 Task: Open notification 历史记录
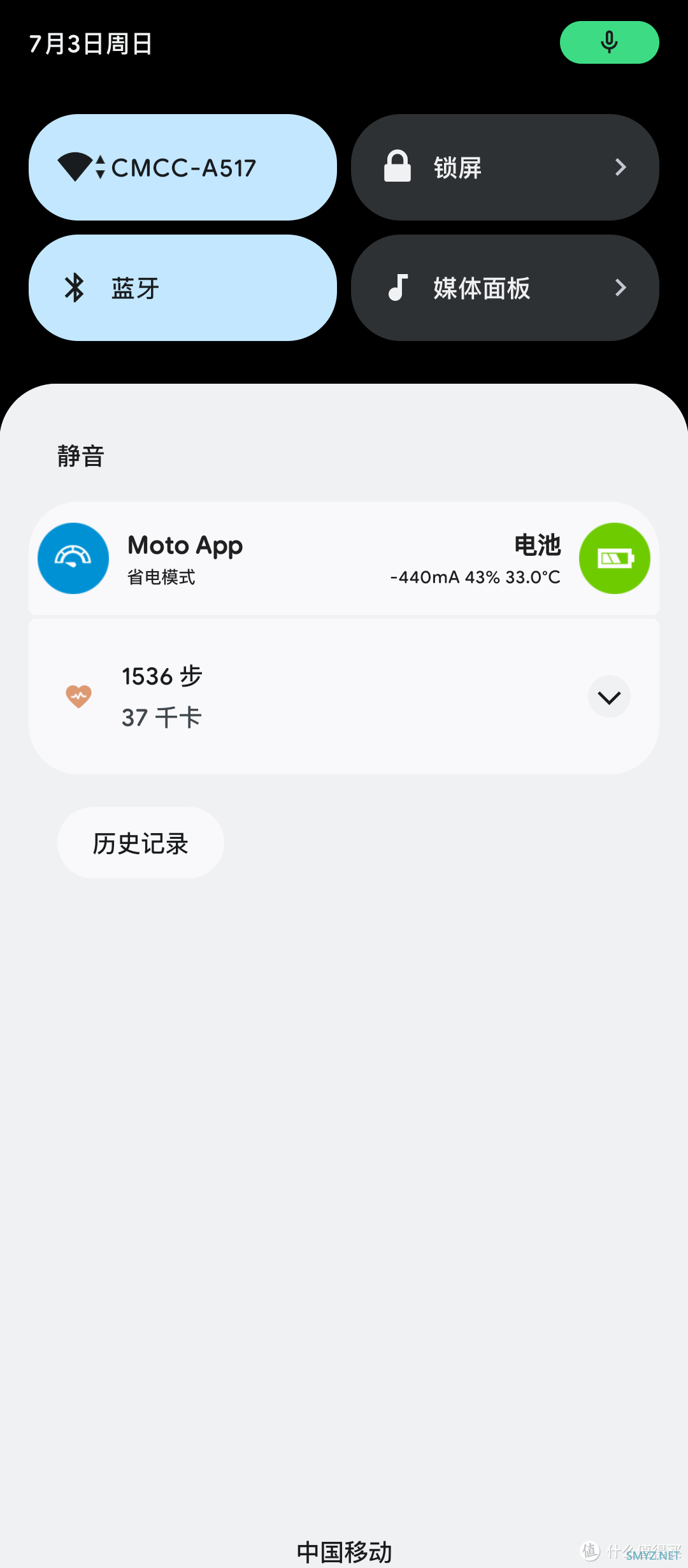[x=140, y=842]
